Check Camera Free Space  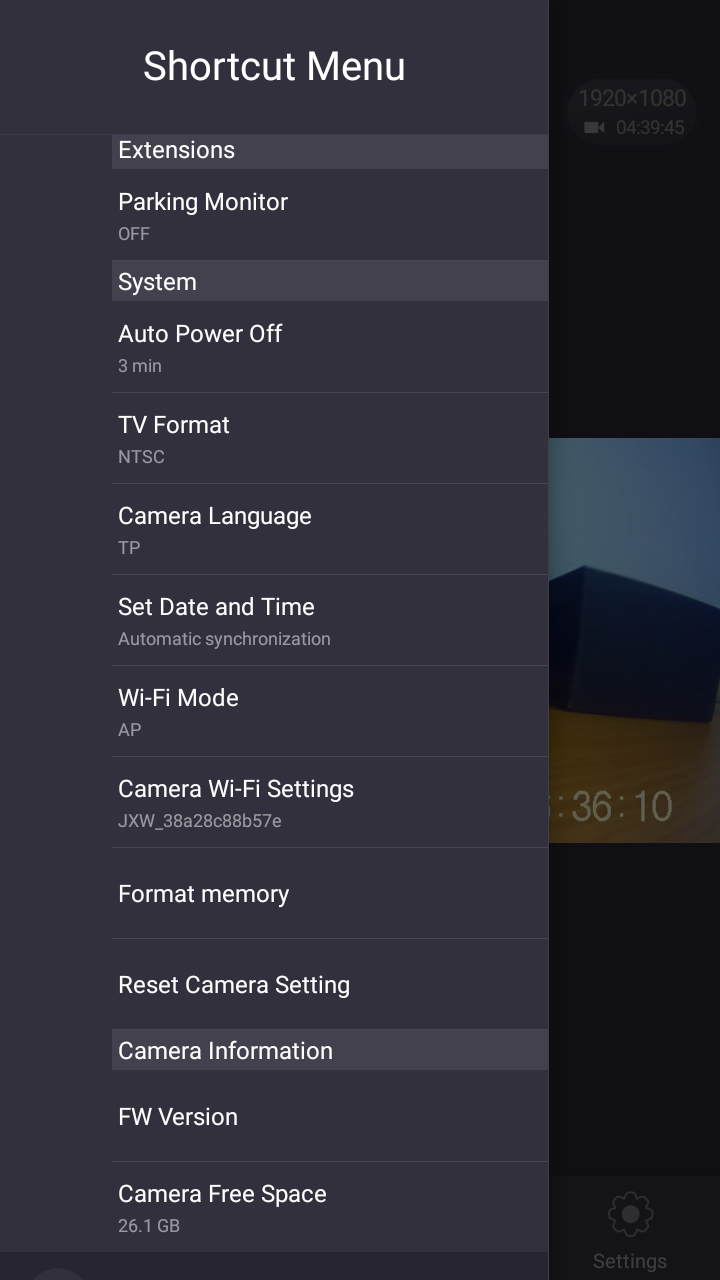pyautogui.click(x=330, y=1207)
